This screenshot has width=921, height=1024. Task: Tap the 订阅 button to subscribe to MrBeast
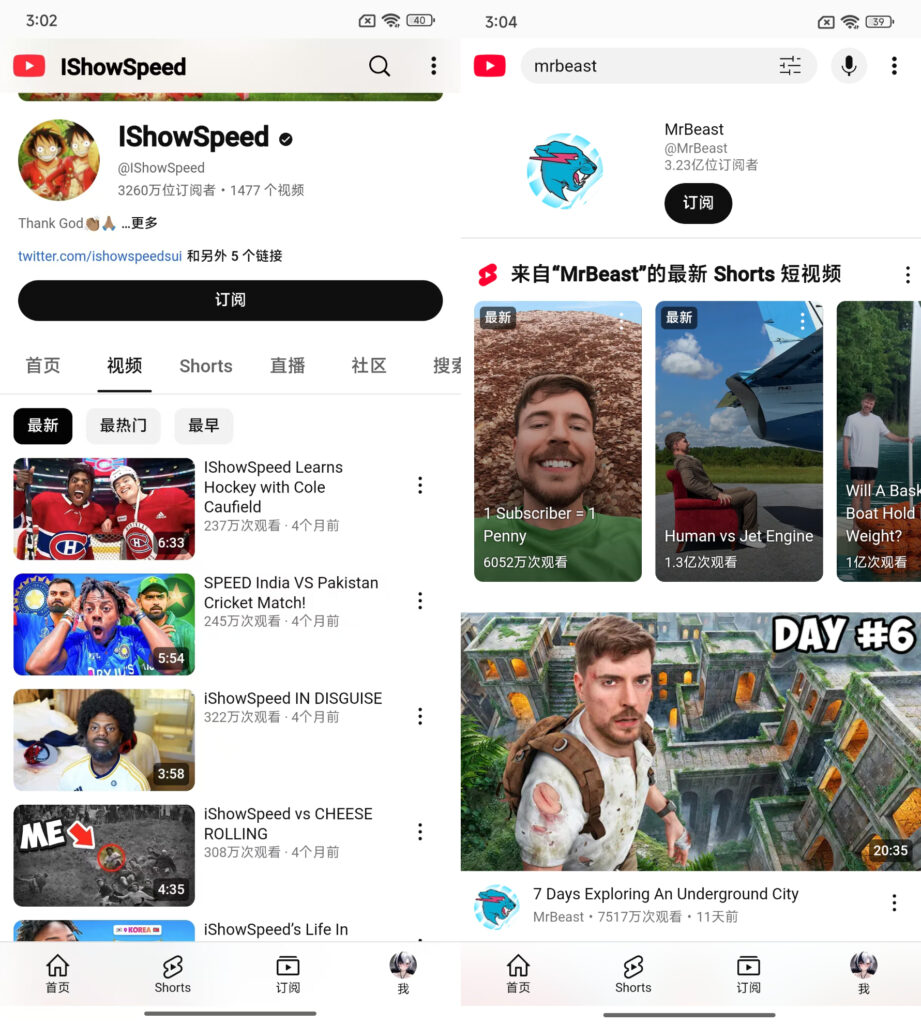tap(697, 203)
